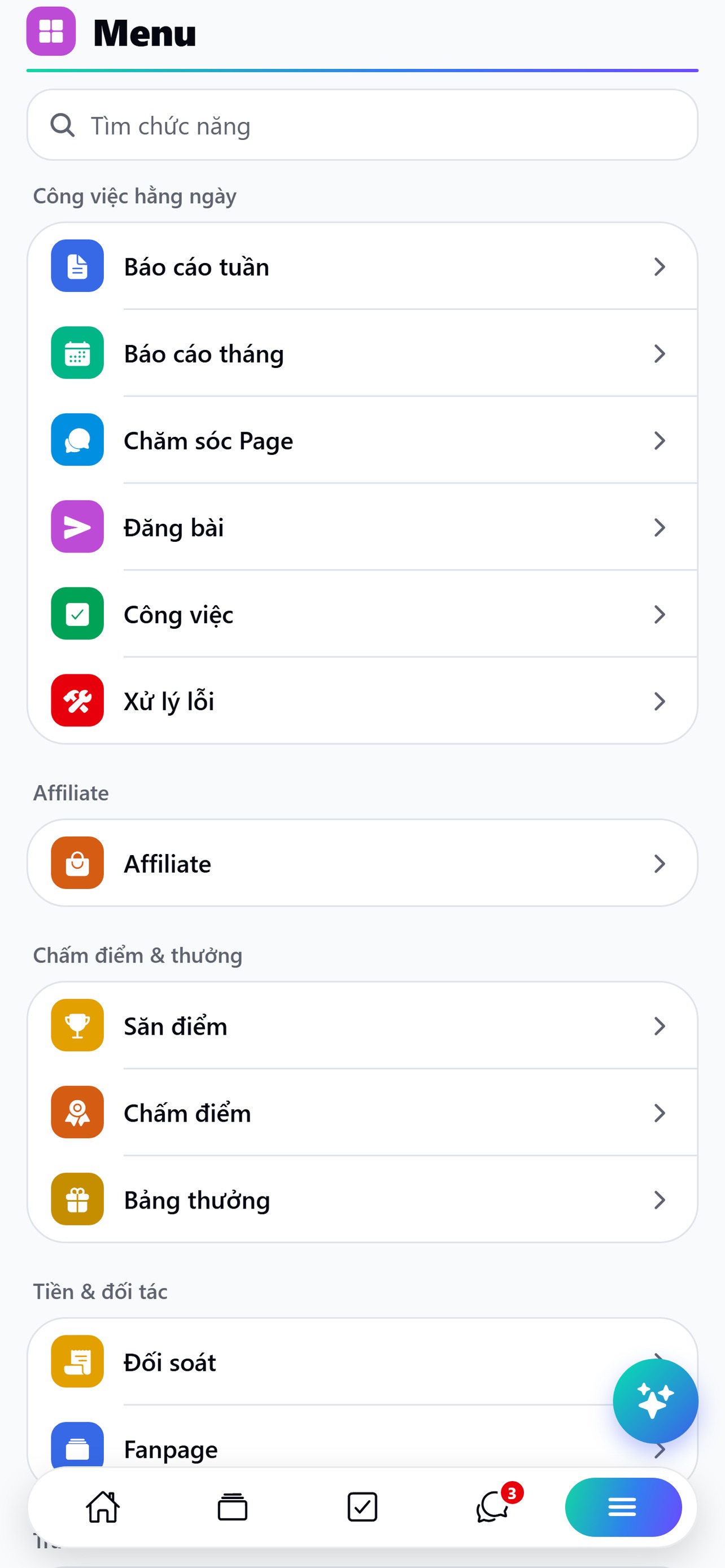
Task: Switch to the home tab
Action: click(x=103, y=1507)
